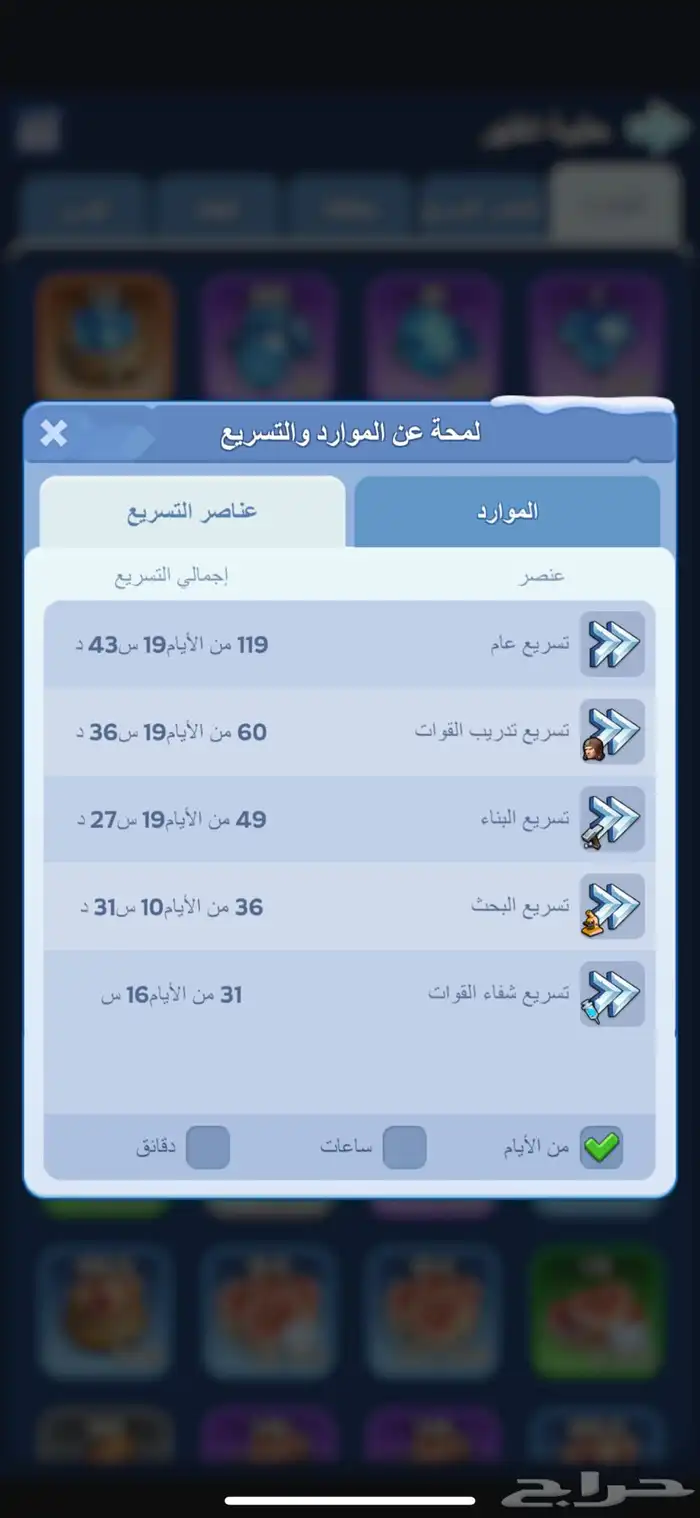The image size is (700, 1518).
Task: Switch to the الموارد tab
Action: (507, 511)
